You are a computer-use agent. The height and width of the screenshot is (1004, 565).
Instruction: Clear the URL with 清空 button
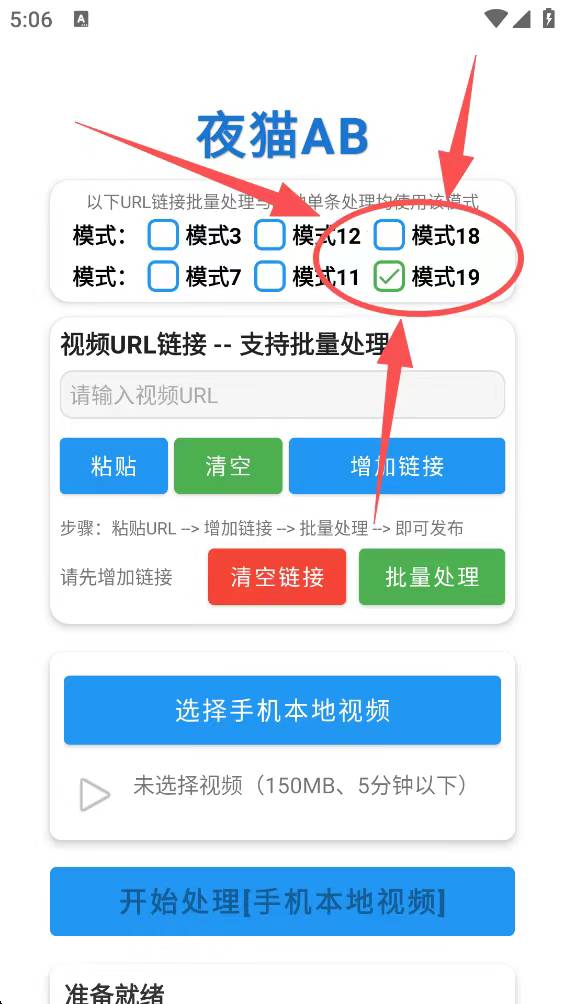click(228, 466)
